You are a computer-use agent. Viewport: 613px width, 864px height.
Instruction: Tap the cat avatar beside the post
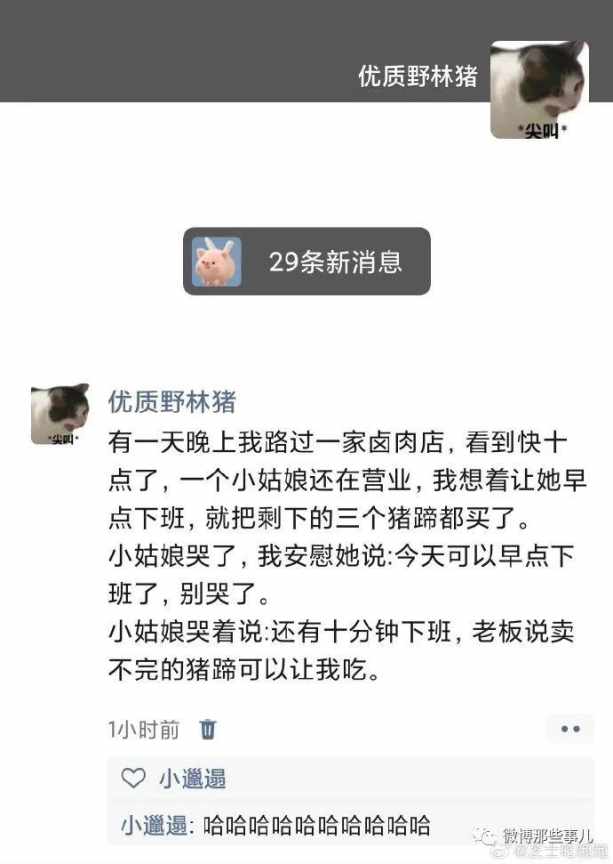60,413
